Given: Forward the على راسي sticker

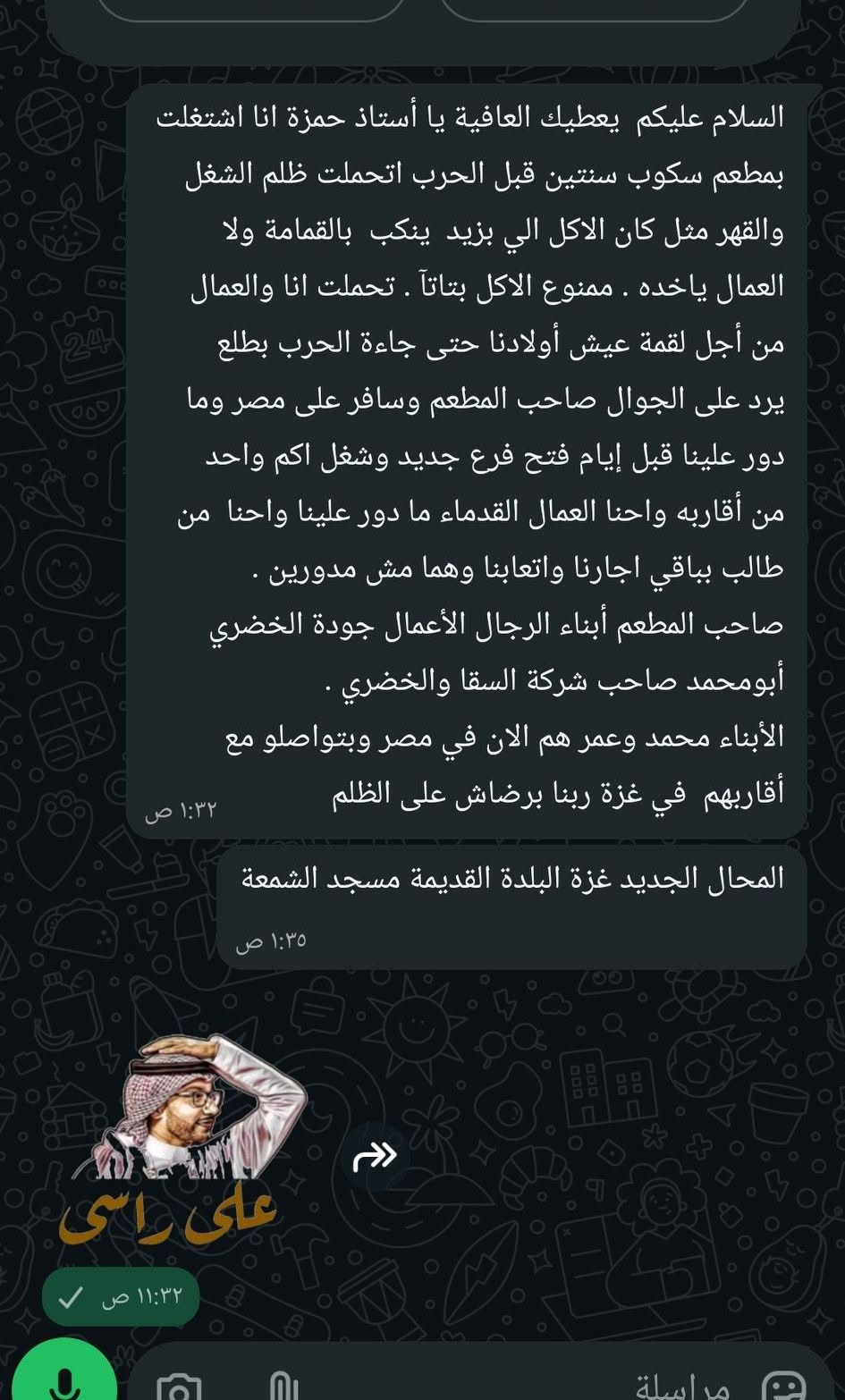Looking at the screenshot, I should click(376, 1155).
